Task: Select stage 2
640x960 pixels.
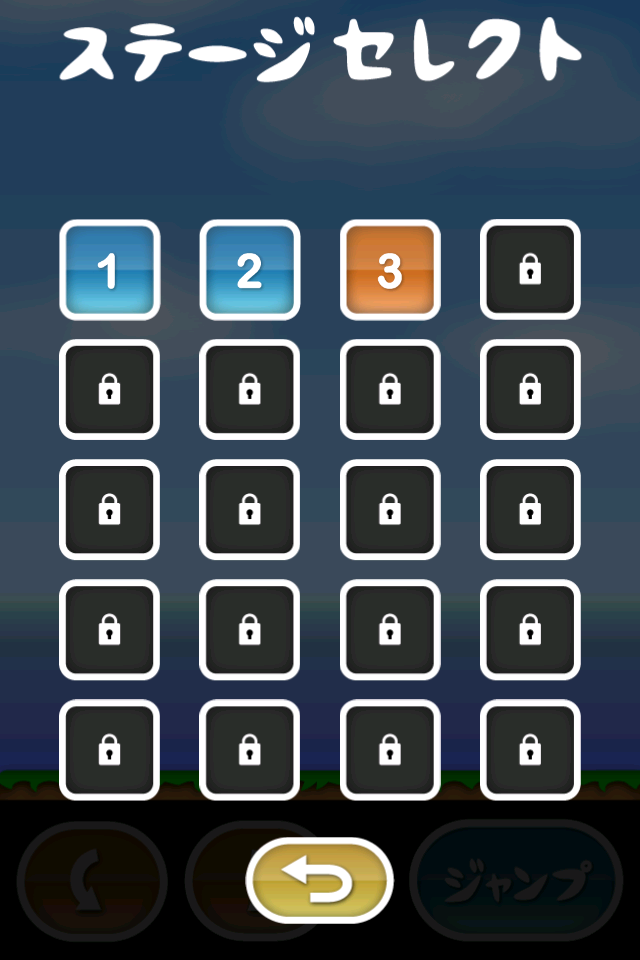Action: pyautogui.click(x=249, y=270)
